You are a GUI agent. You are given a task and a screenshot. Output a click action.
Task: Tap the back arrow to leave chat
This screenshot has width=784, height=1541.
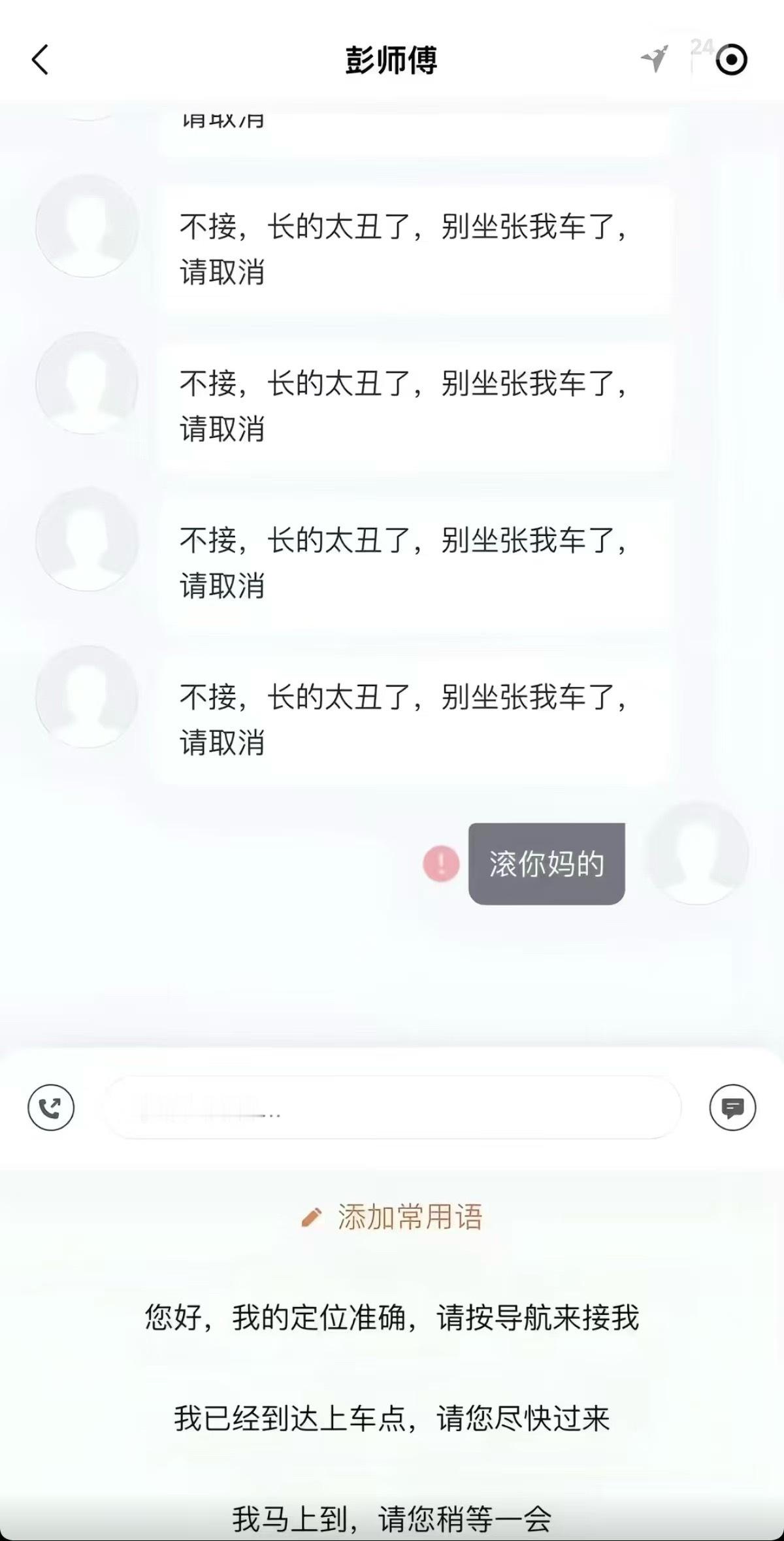(41, 59)
